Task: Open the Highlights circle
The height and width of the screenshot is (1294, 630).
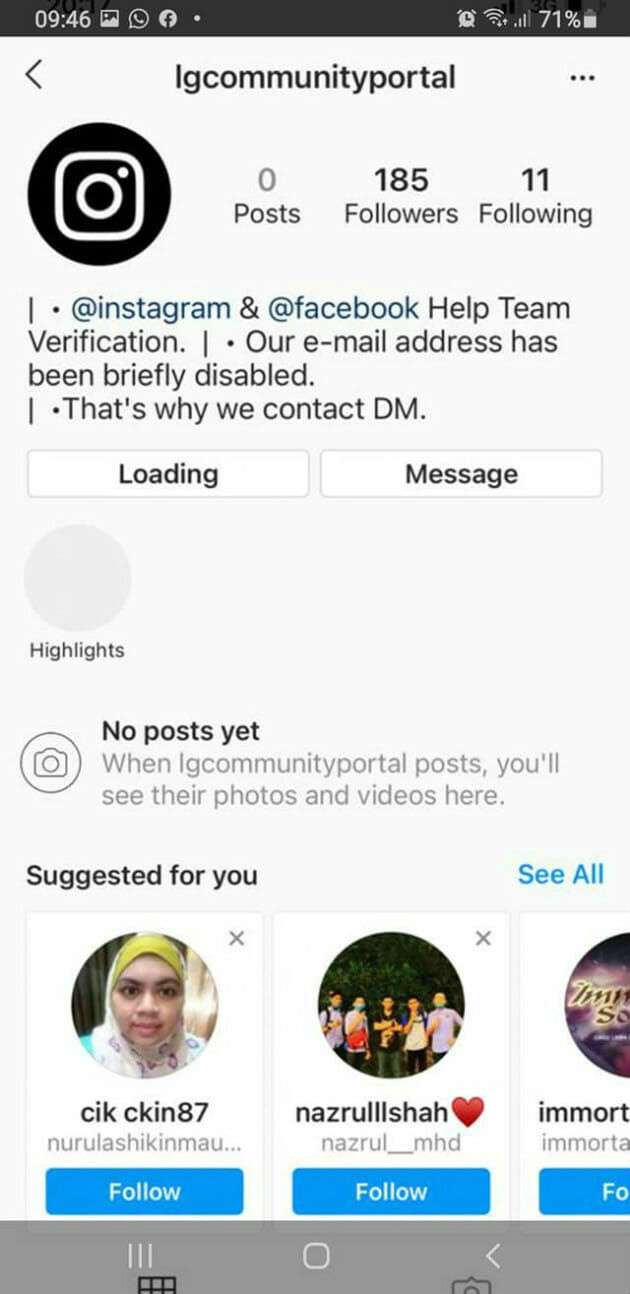Action: [x=77, y=578]
